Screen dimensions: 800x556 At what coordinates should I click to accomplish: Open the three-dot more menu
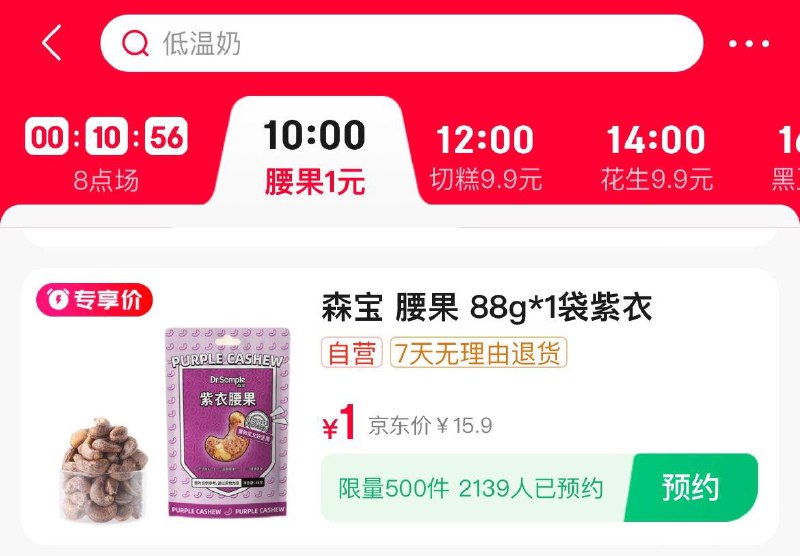pyautogui.click(x=748, y=44)
